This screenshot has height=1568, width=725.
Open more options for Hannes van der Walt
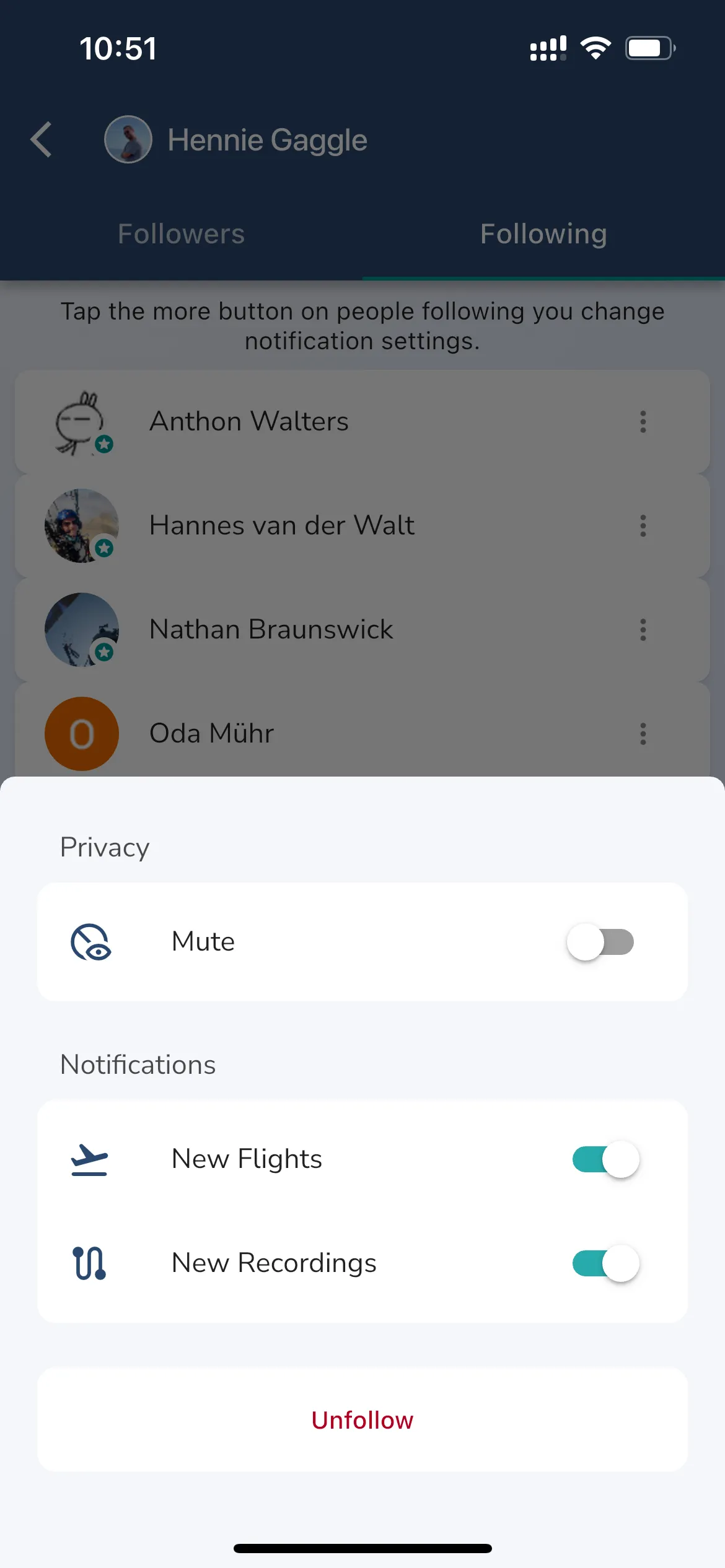click(x=643, y=526)
